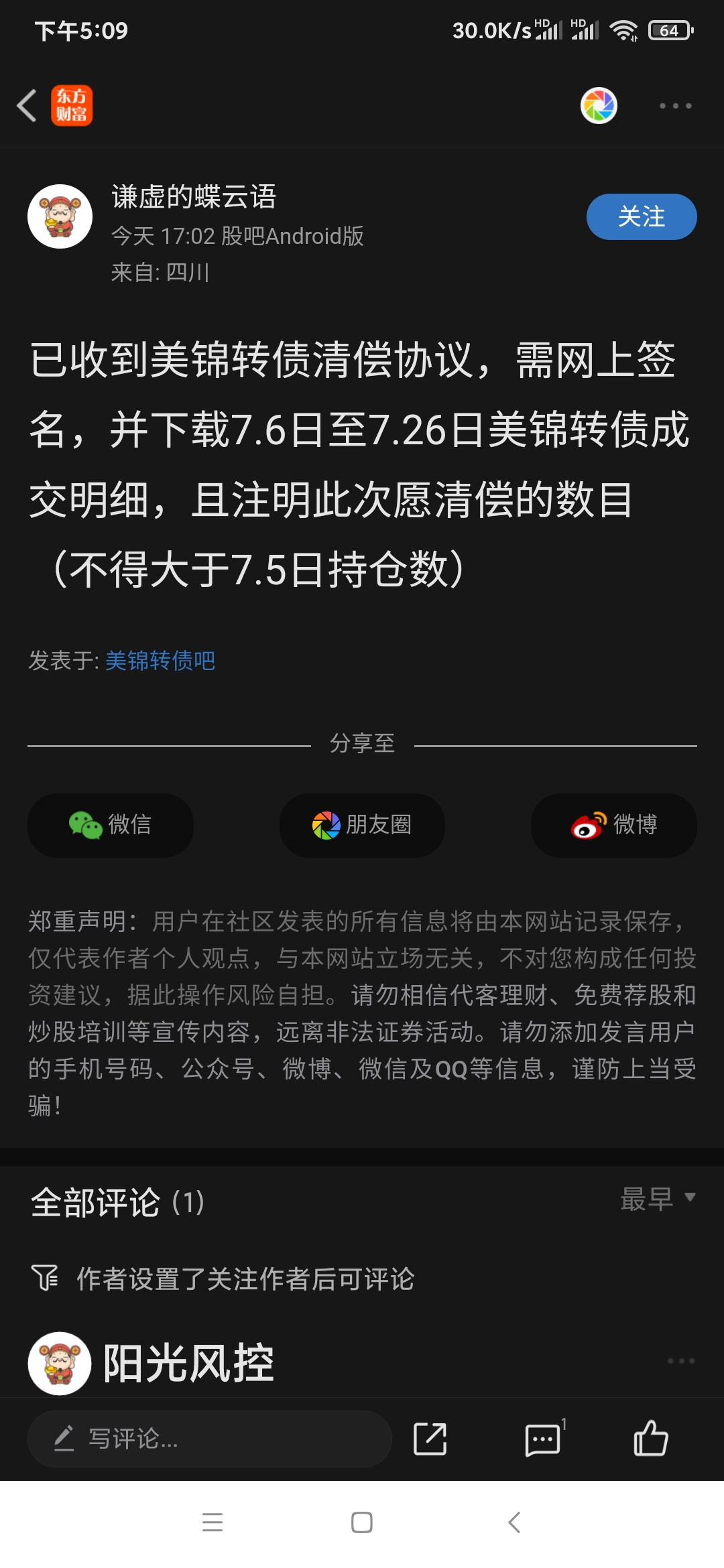Jump to comments via the comment icon
Image resolution: width=724 pixels, height=1568 pixels.
coord(542,1439)
